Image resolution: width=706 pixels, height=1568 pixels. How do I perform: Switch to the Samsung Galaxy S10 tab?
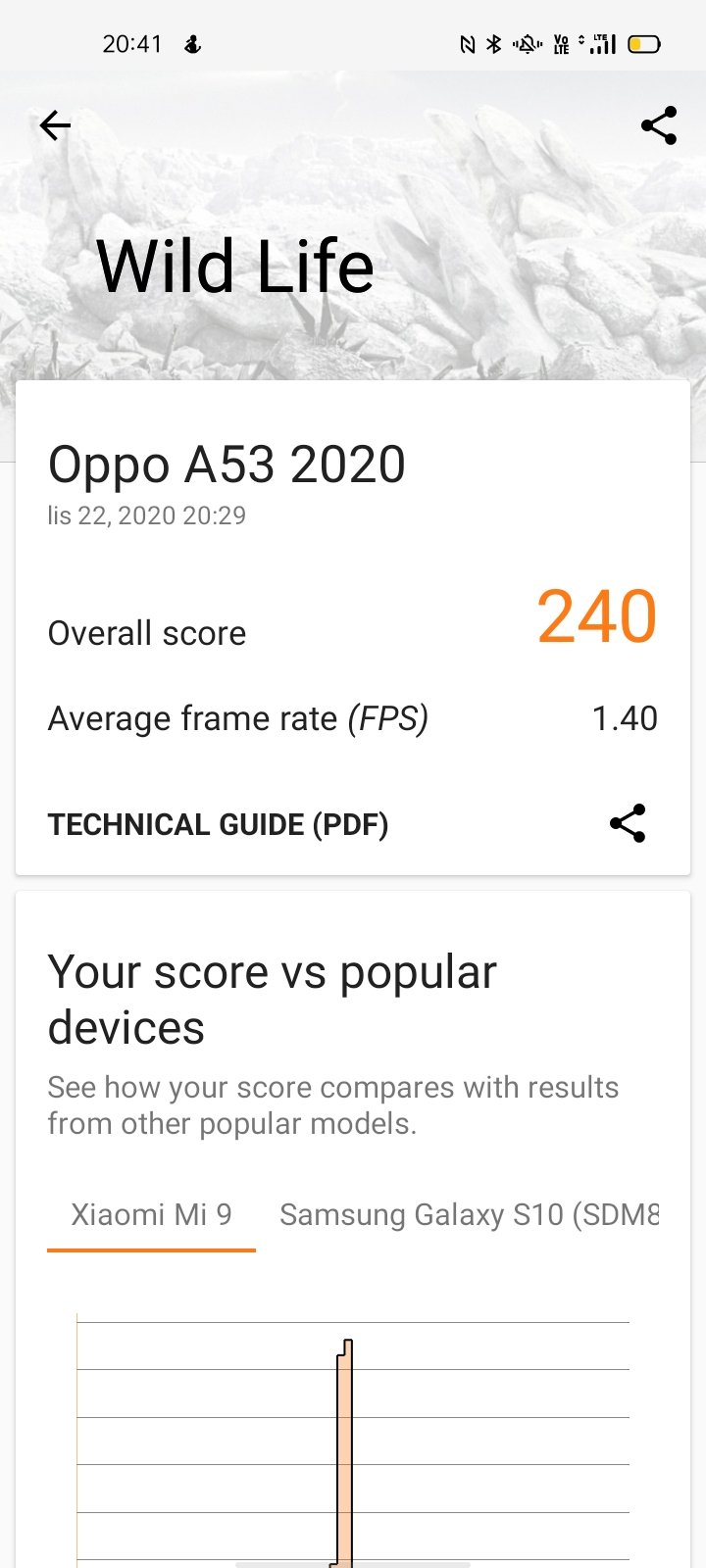pos(469,1215)
